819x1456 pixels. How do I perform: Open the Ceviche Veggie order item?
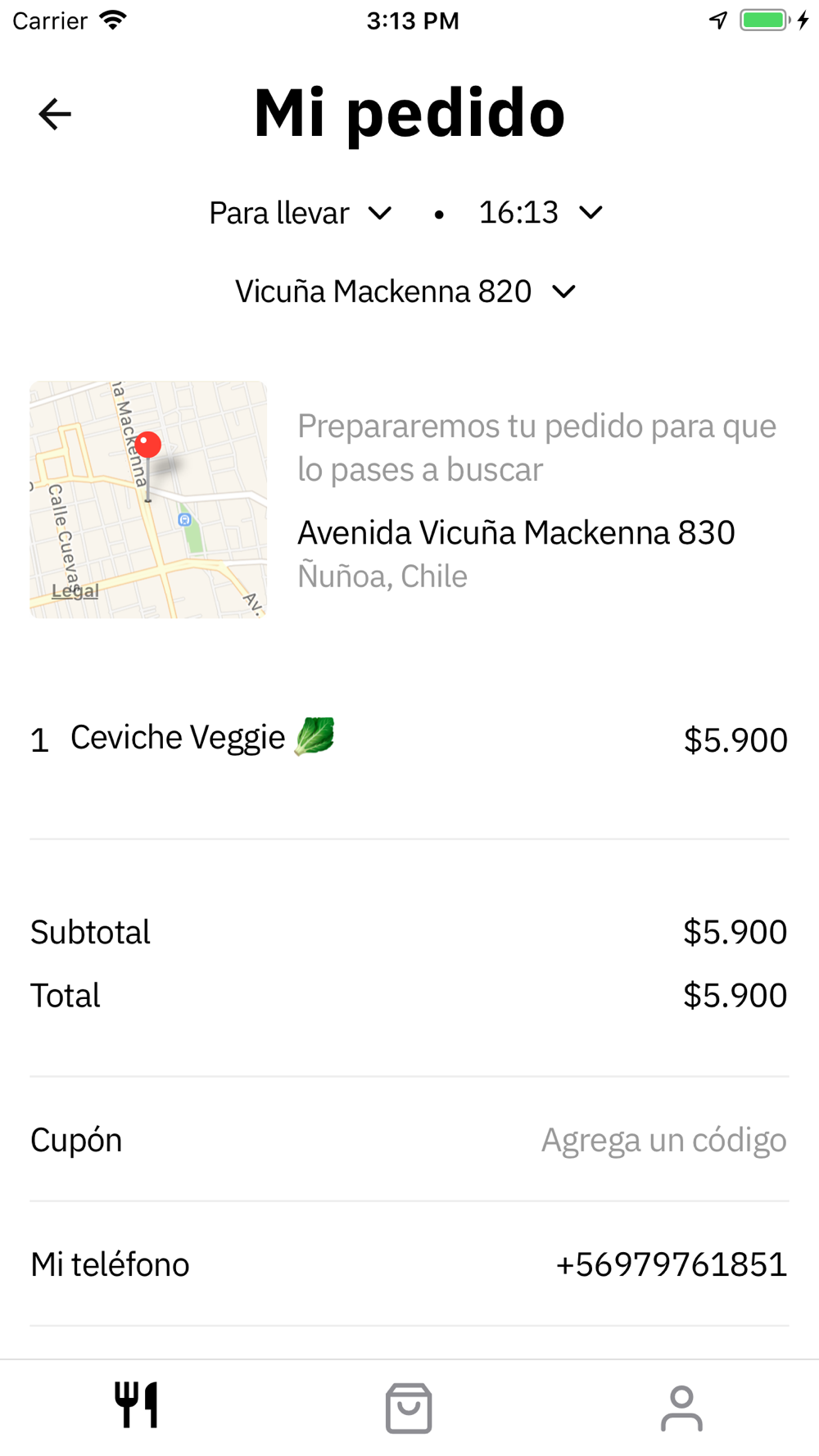pos(409,739)
